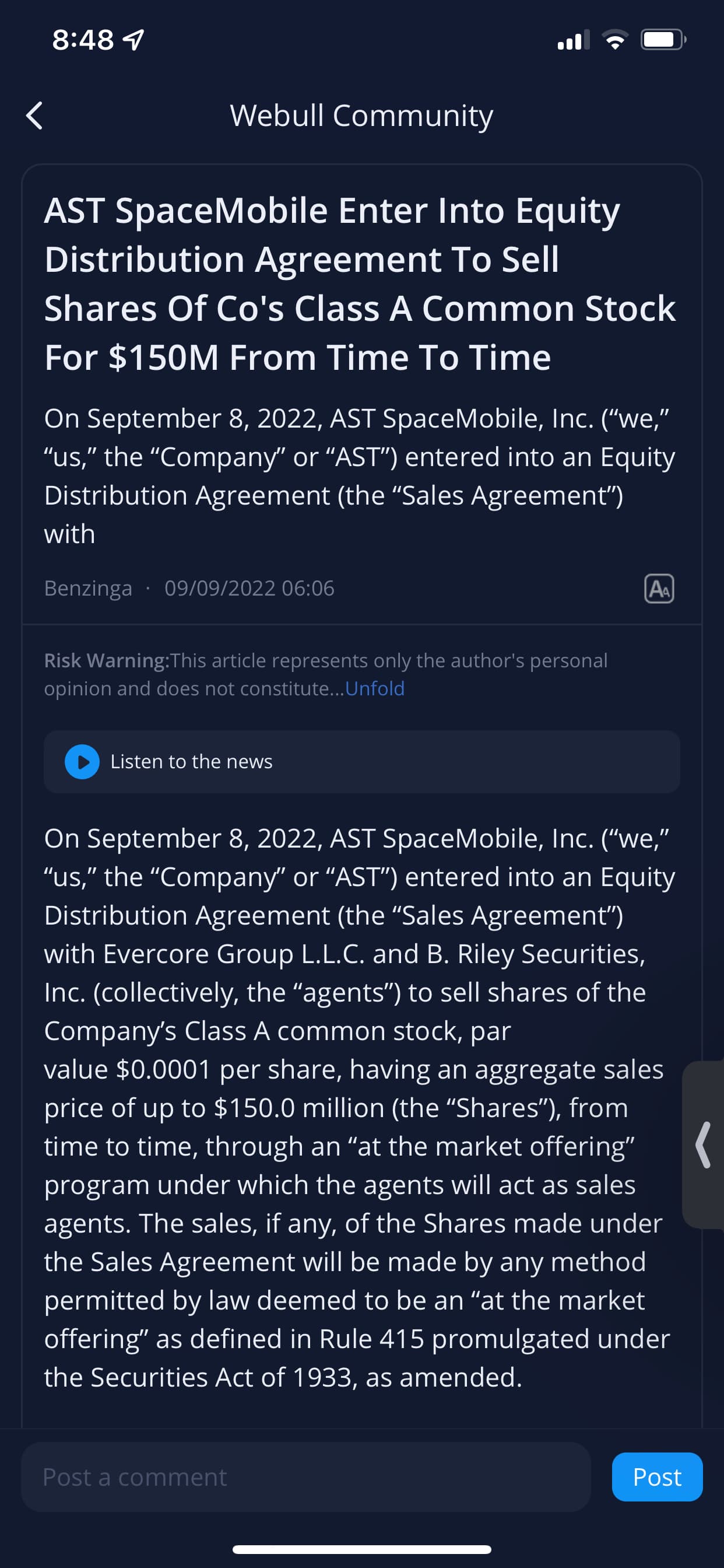This screenshot has height=1568, width=724.
Task: Tap the Post a comment field
Action: point(306,1476)
